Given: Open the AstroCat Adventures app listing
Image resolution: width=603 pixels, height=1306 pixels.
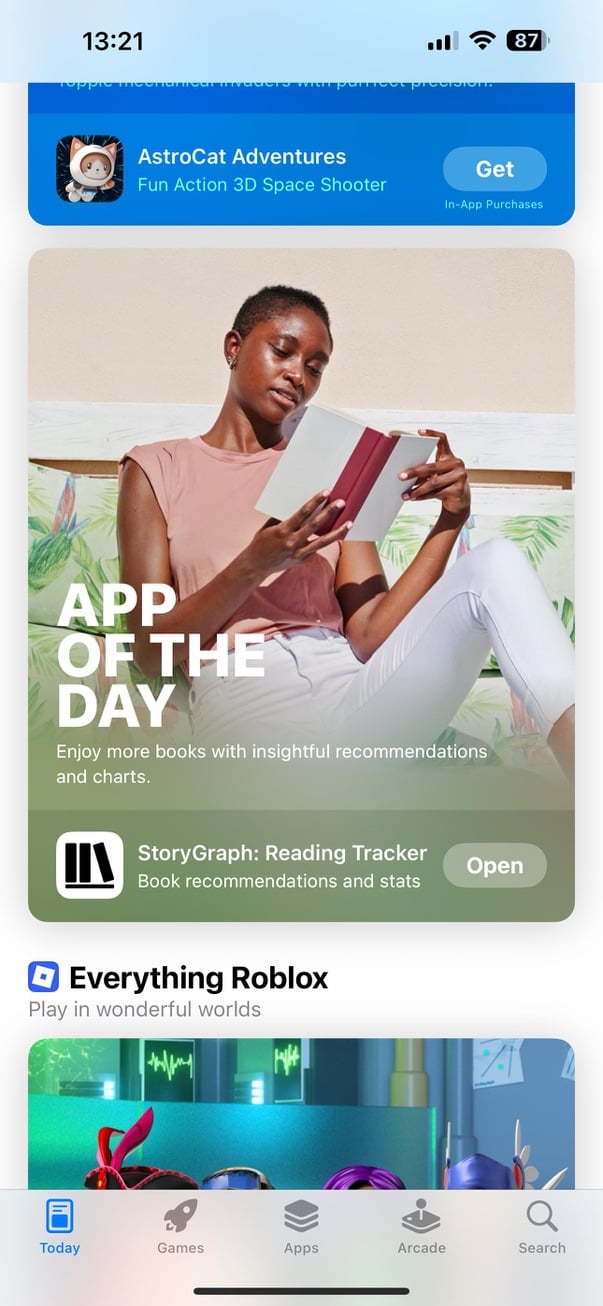Looking at the screenshot, I should pos(241,169).
